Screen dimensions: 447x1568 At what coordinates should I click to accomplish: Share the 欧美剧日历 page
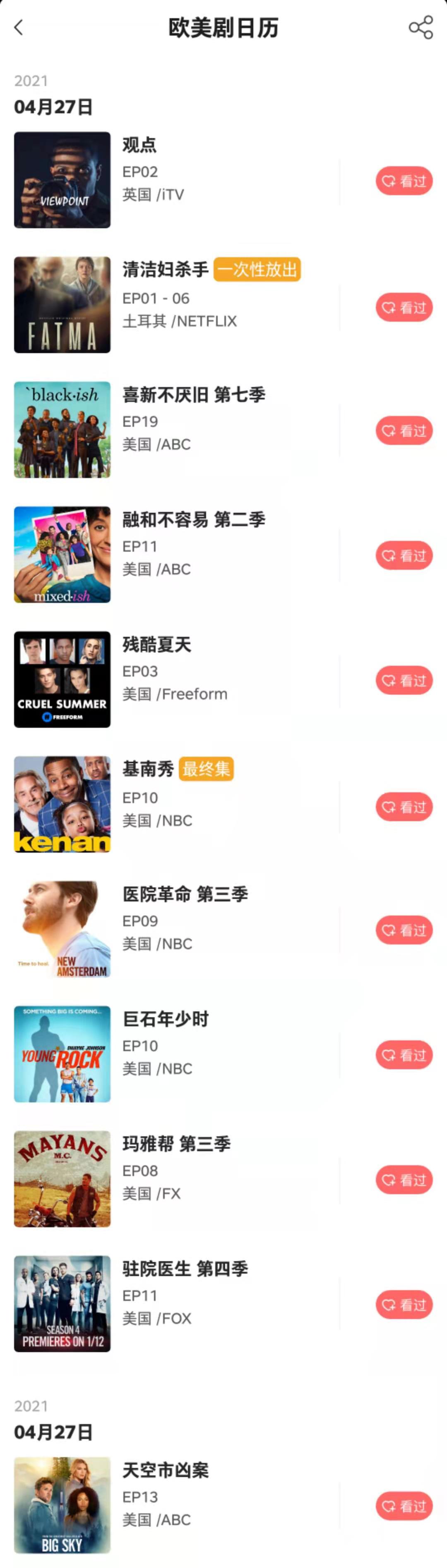[421, 27]
